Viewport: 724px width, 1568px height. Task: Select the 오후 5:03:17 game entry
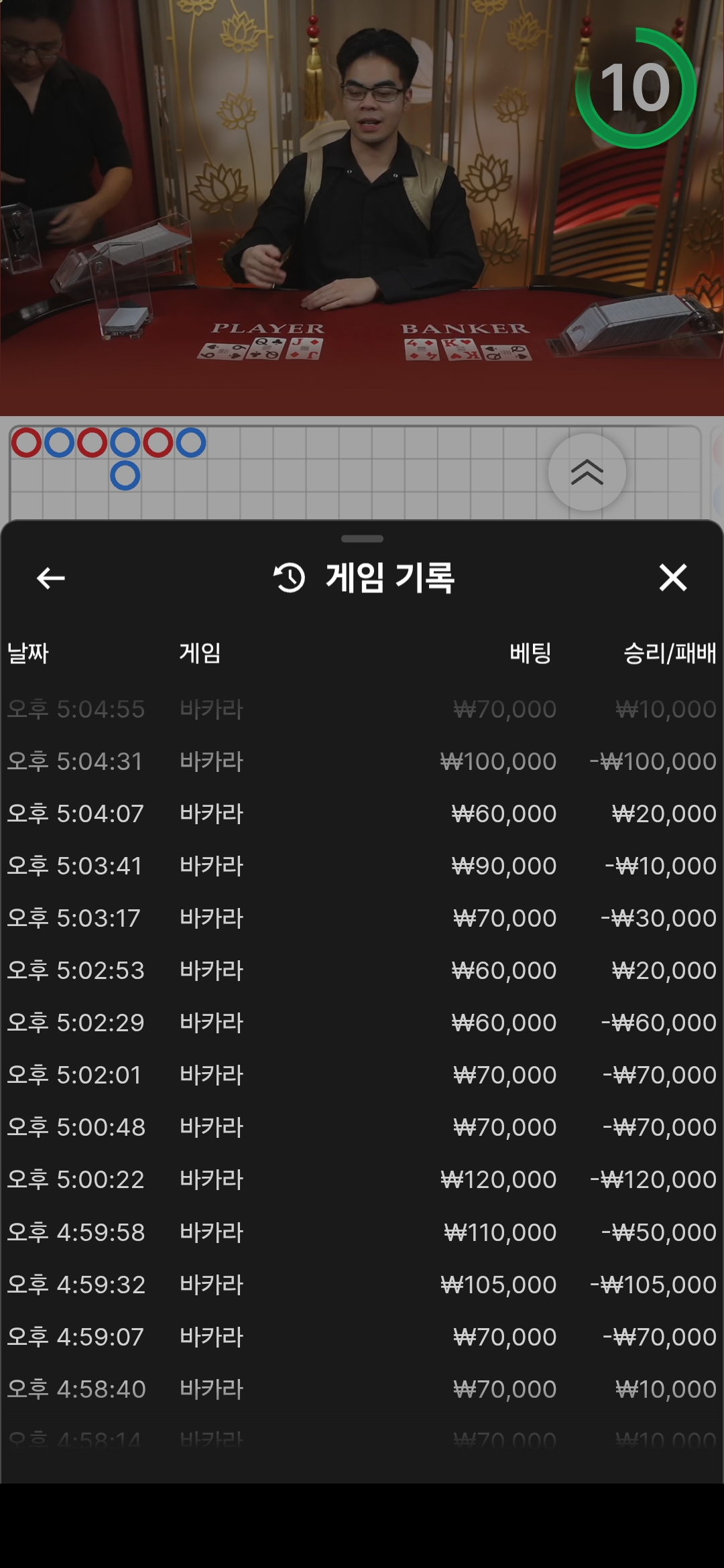coord(362,918)
